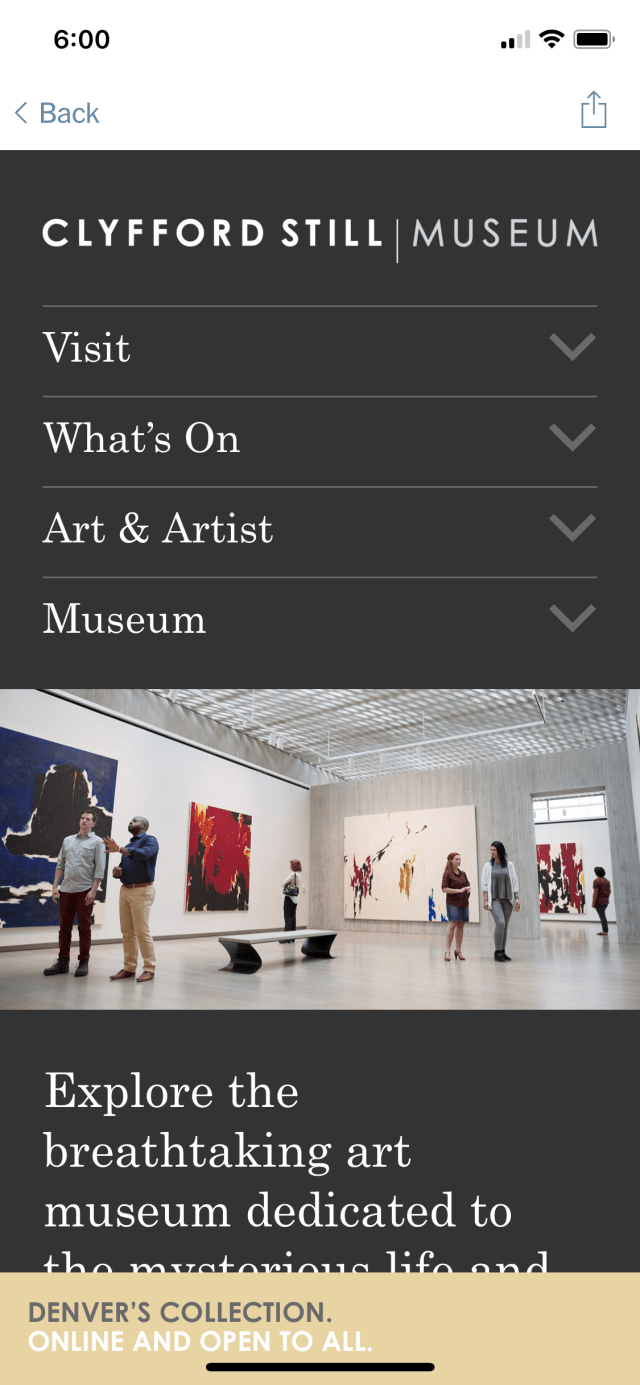Tap the Clyfford Still Museum logo
The image size is (640, 1385).
click(x=320, y=234)
